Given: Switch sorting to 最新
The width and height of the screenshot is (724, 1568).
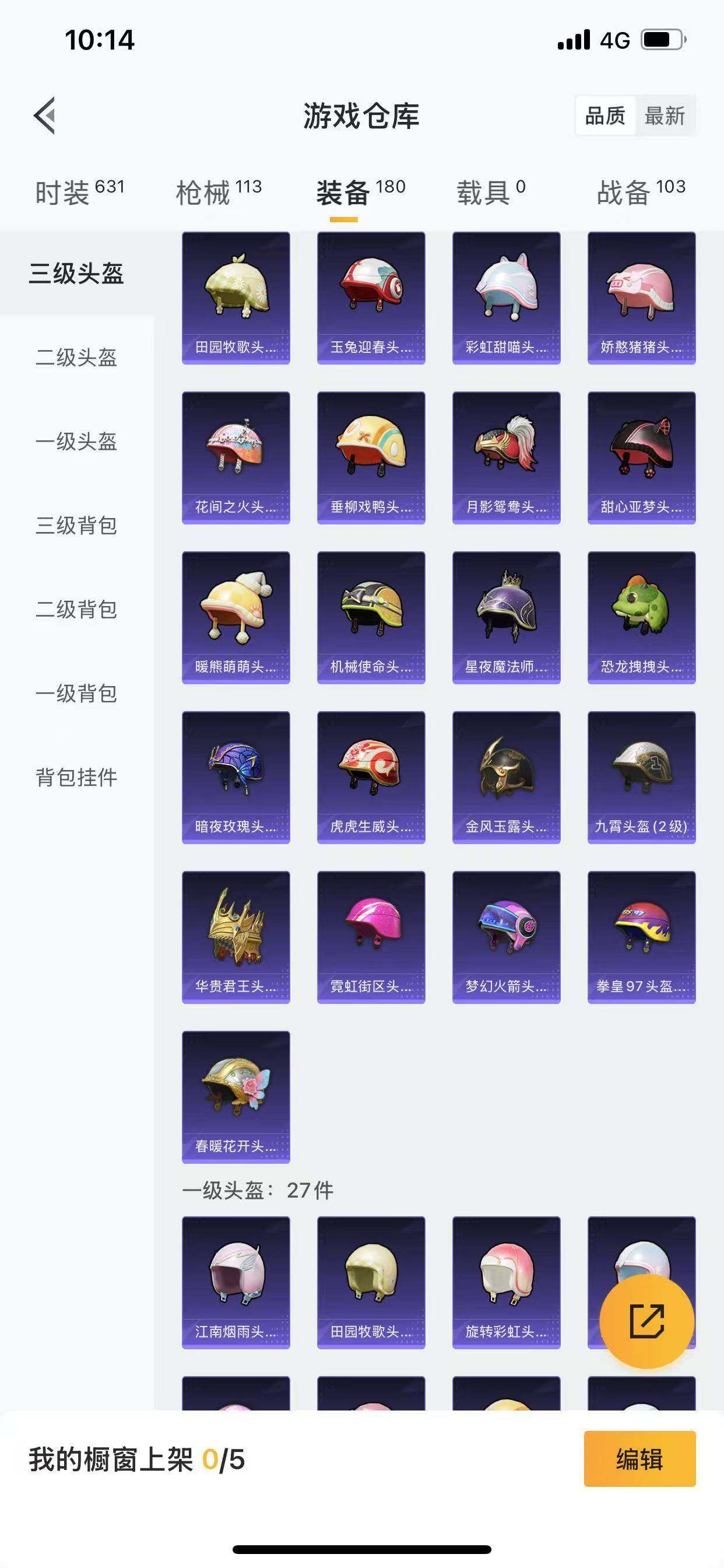Looking at the screenshot, I should pos(666,116).
